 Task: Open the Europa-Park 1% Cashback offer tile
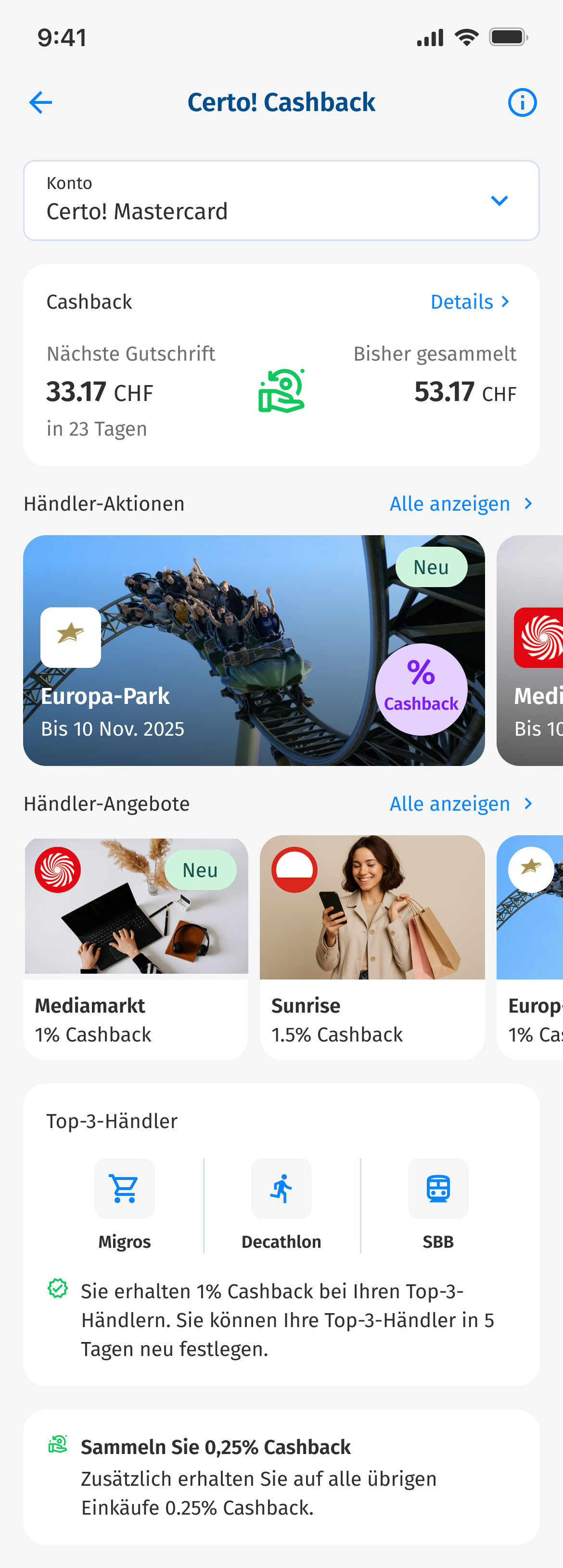[531, 947]
